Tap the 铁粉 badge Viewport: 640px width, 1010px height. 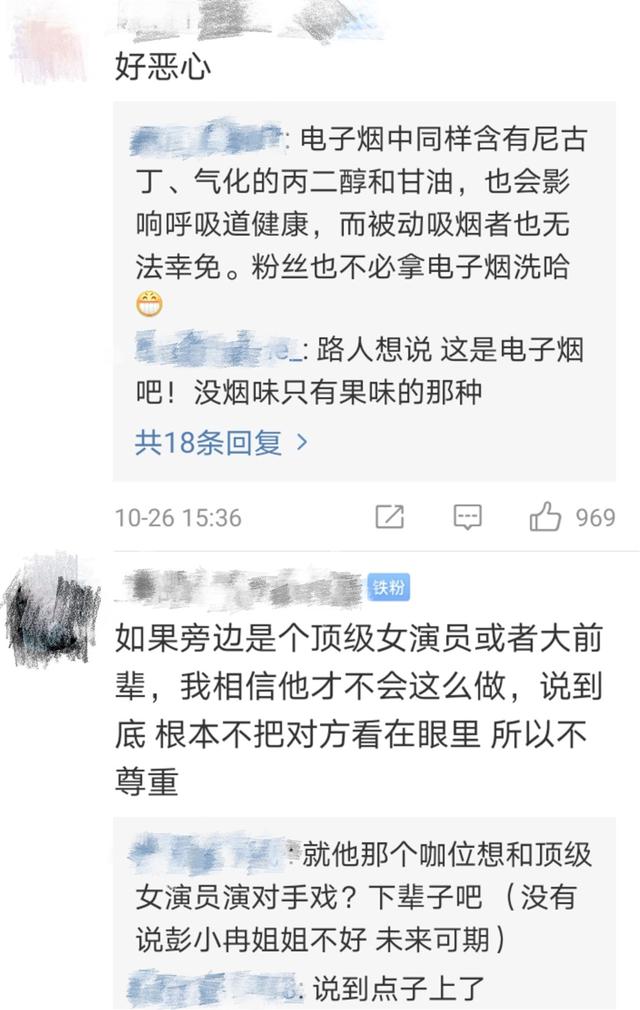click(388, 588)
